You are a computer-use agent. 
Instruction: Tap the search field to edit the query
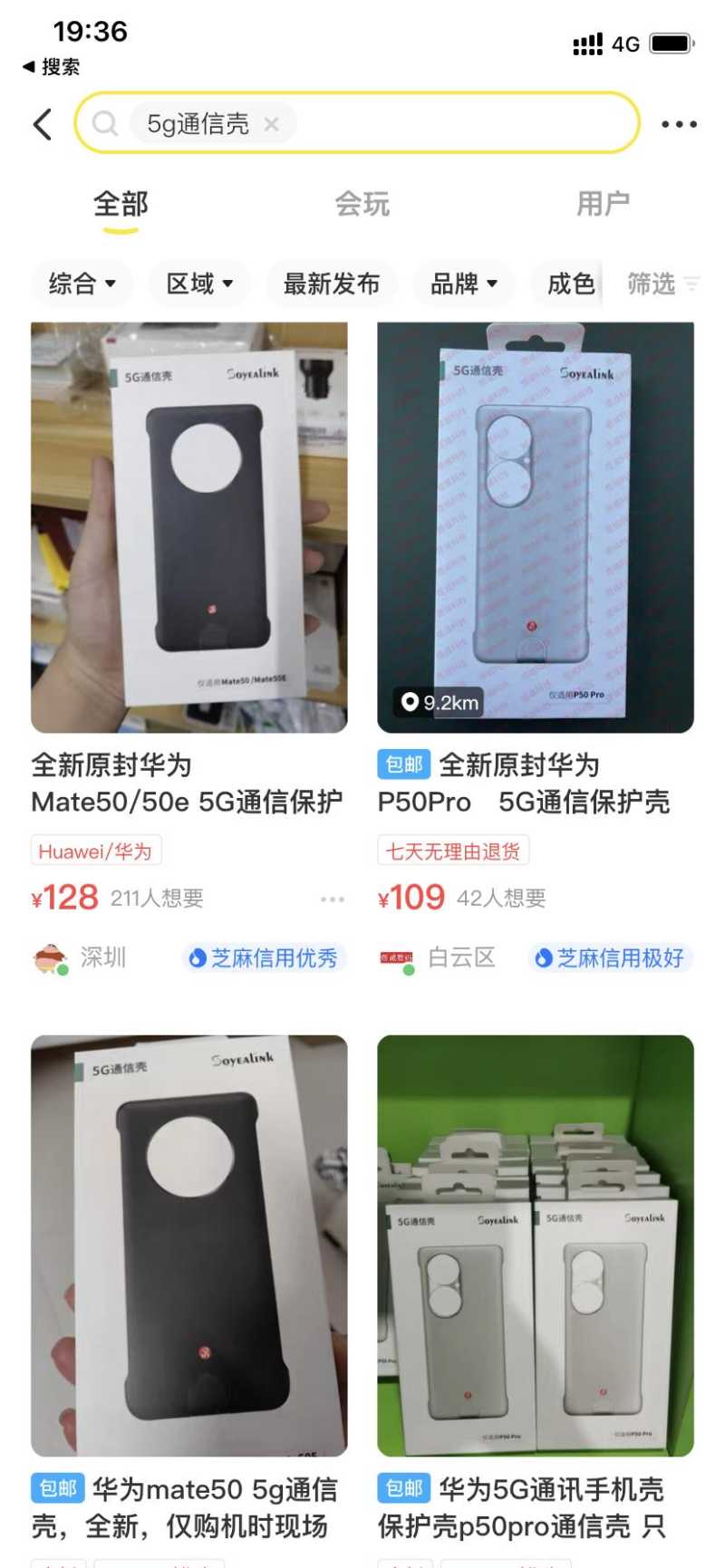tap(453, 123)
